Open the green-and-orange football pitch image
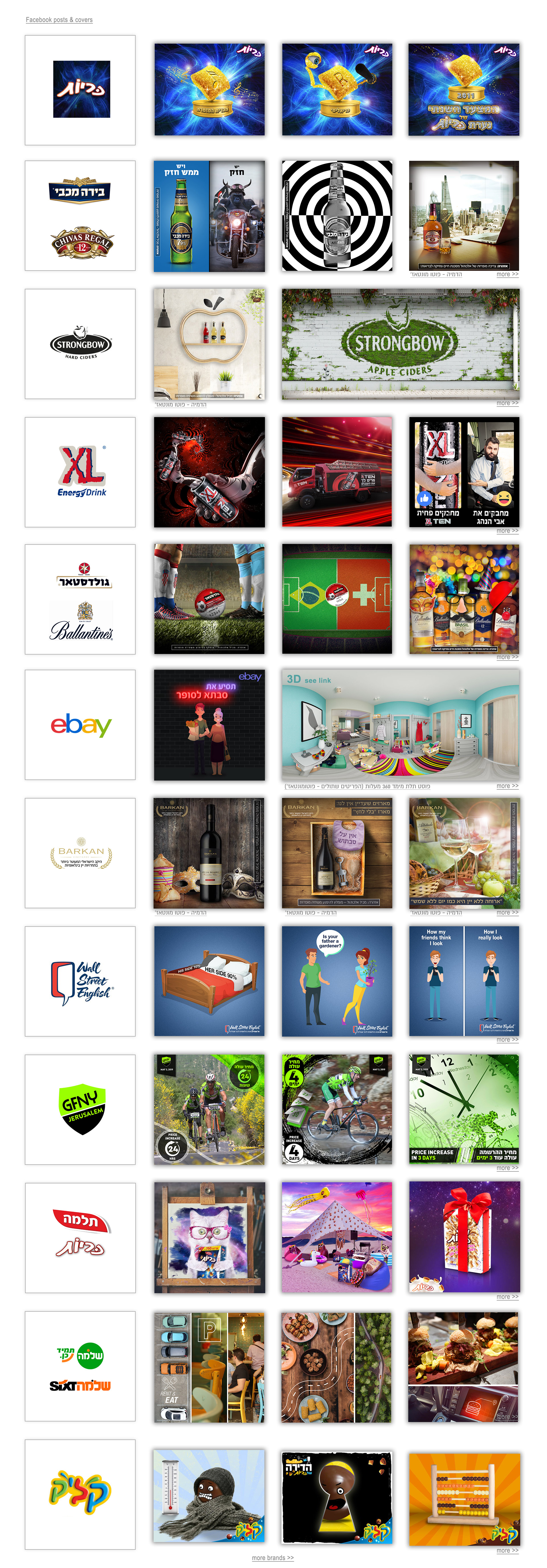The width and height of the screenshot is (547, 1568). coord(336,599)
